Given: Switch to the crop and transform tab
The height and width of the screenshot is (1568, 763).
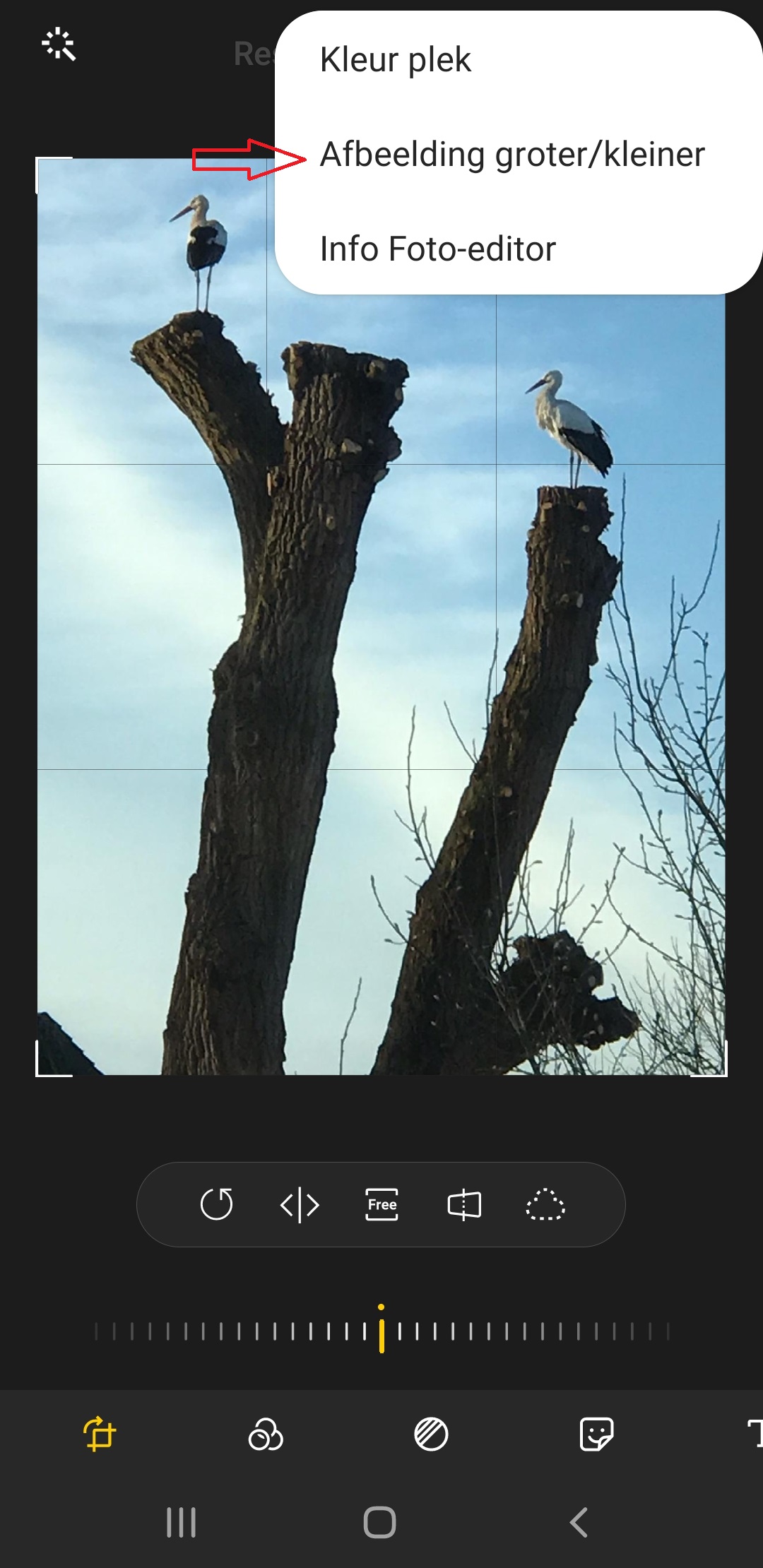Looking at the screenshot, I should (x=100, y=1434).
